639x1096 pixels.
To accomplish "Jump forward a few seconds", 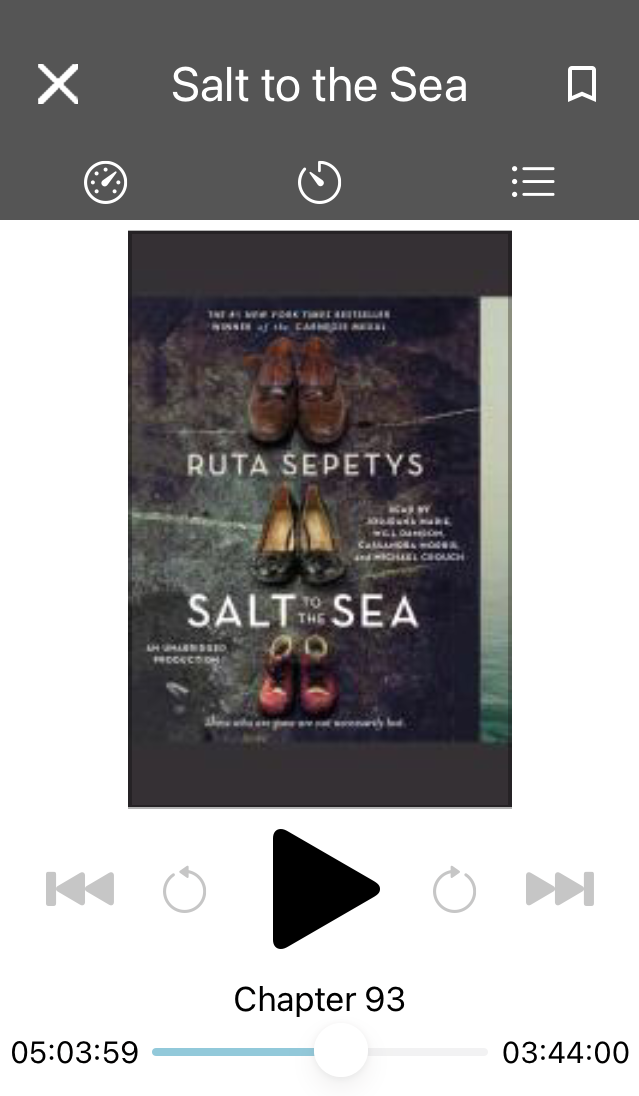I will 454,889.
